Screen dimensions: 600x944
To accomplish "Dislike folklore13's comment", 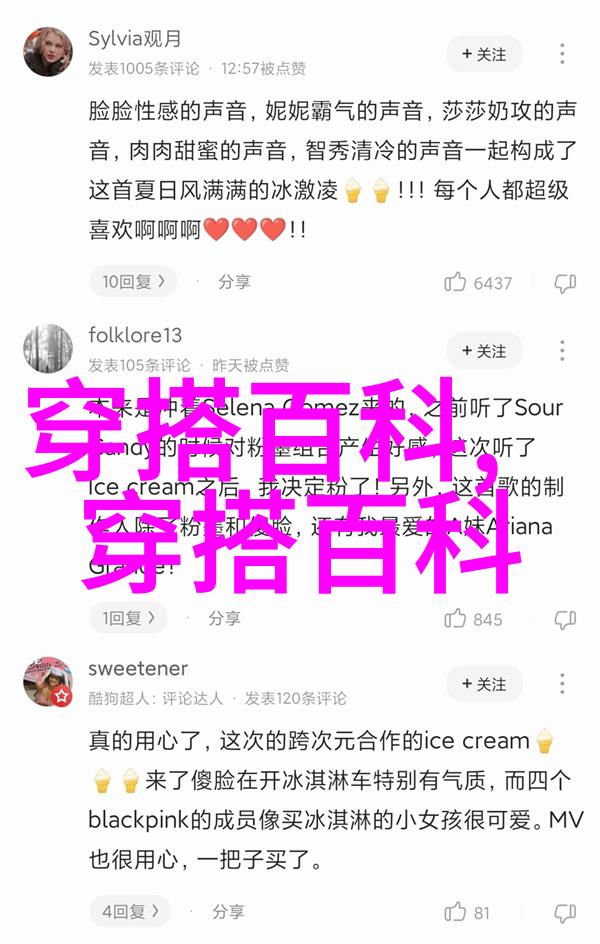I will tap(565, 619).
